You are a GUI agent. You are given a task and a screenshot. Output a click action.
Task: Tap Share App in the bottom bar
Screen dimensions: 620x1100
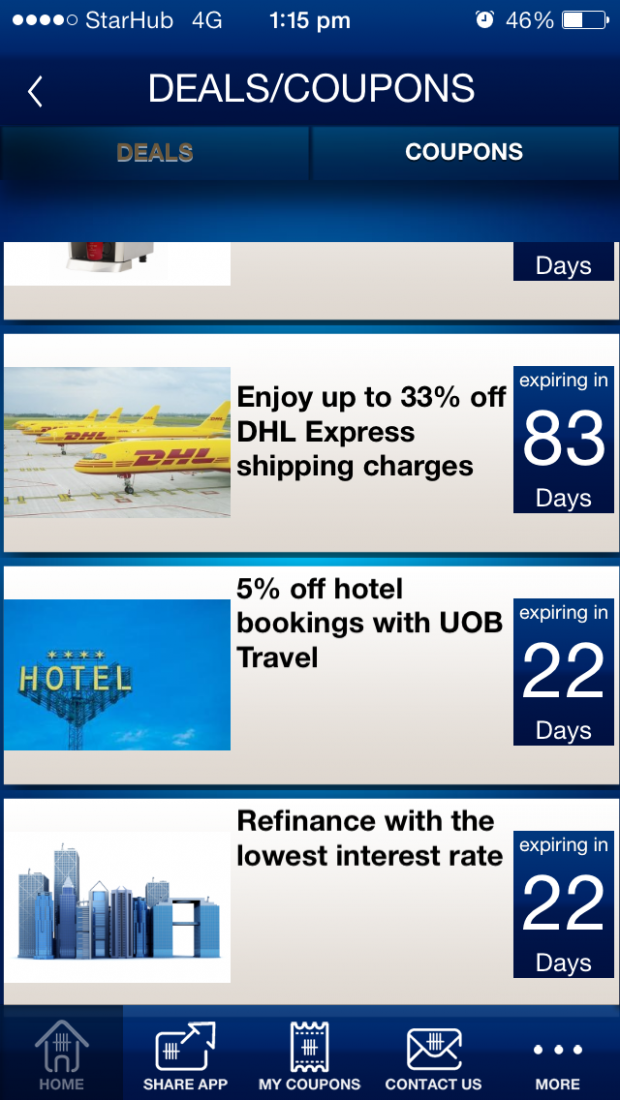(x=185, y=1055)
